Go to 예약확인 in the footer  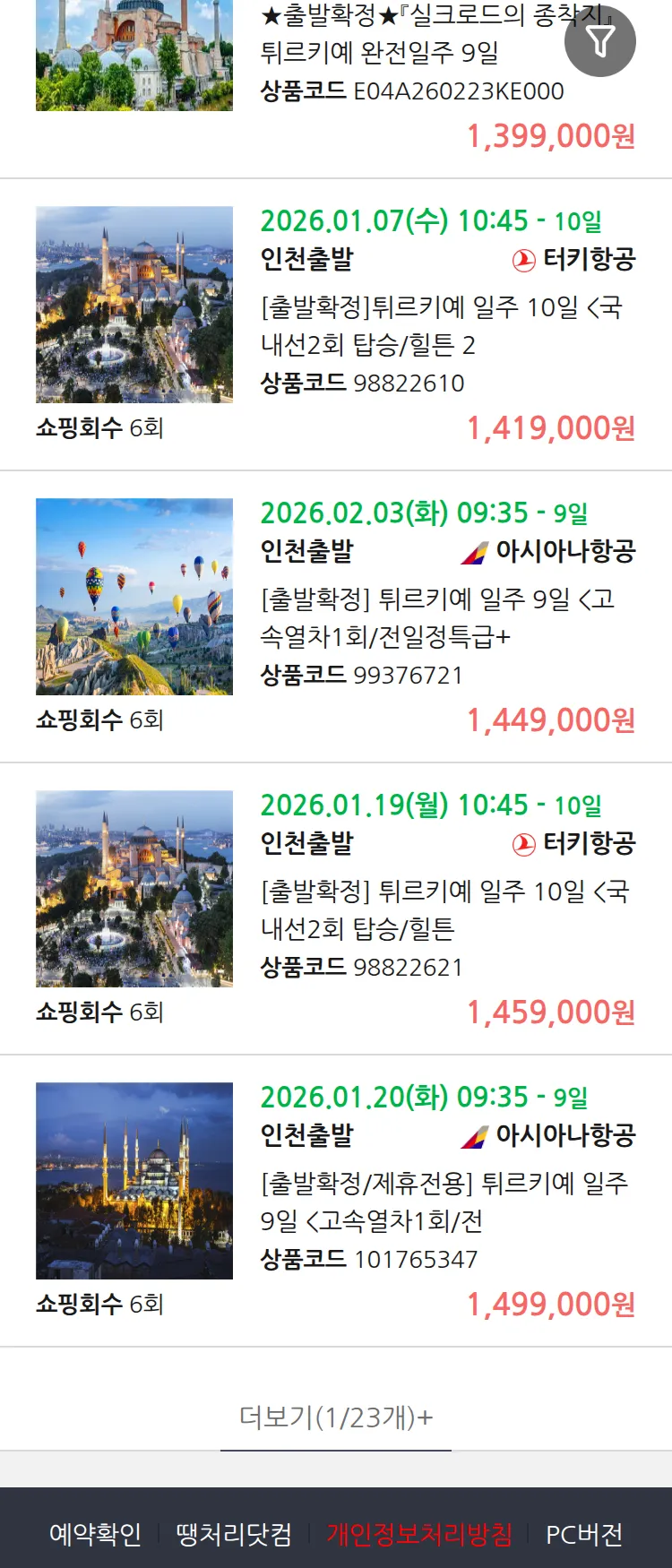[x=95, y=1534]
